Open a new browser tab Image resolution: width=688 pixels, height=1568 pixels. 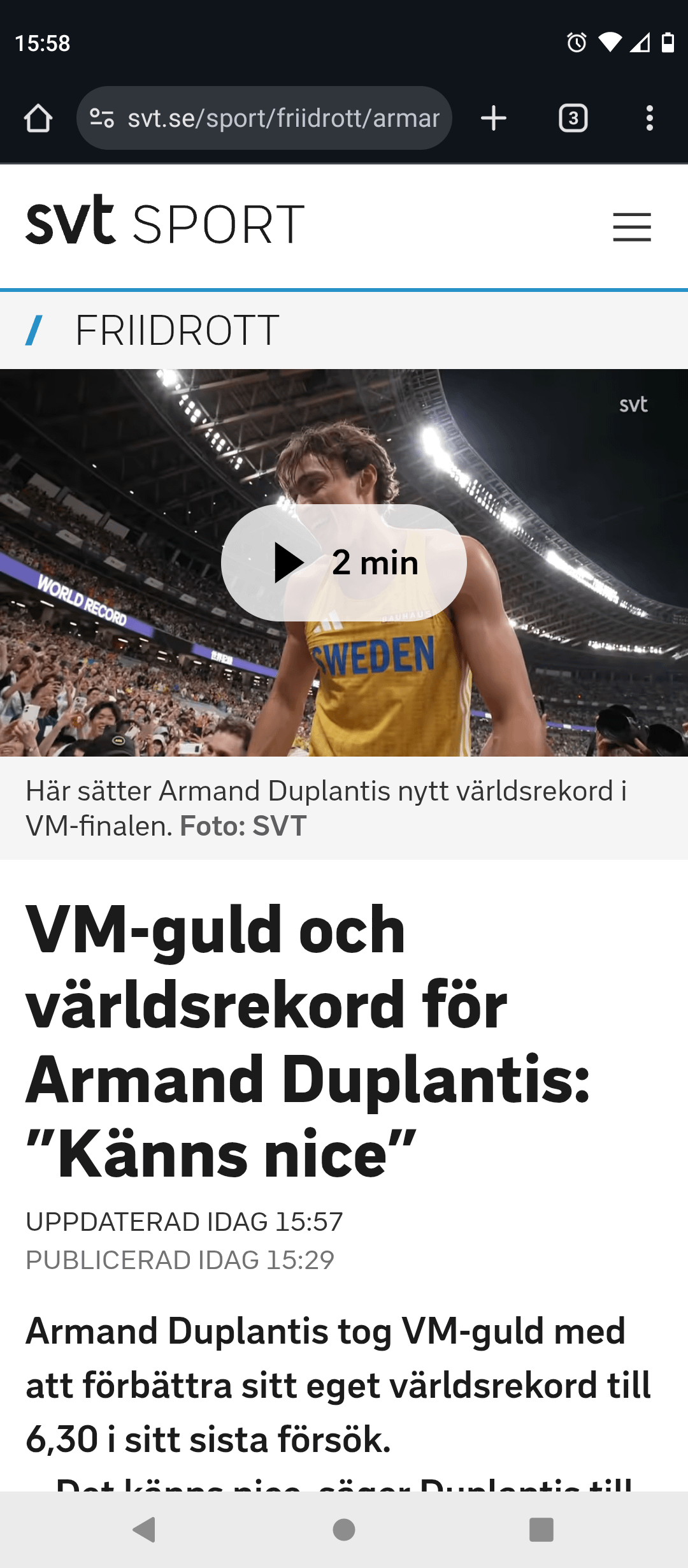coord(494,118)
